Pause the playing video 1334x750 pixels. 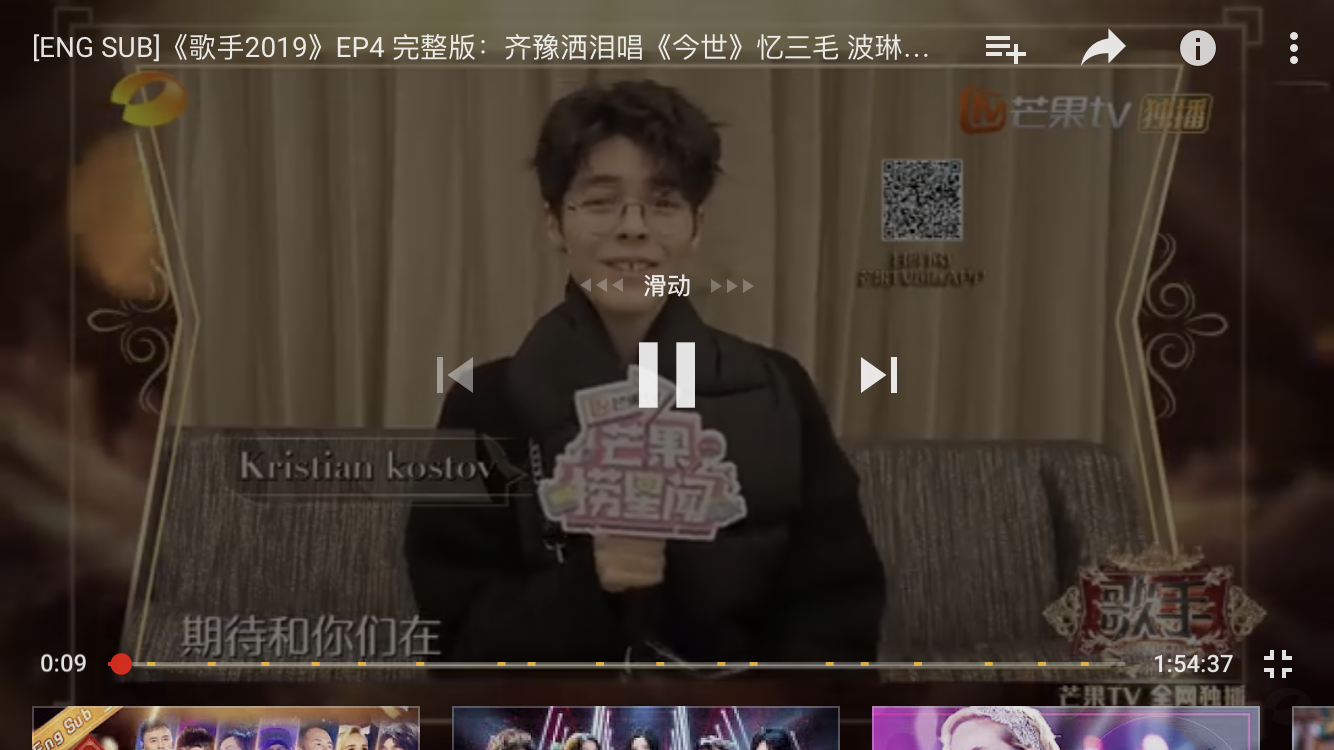click(667, 375)
